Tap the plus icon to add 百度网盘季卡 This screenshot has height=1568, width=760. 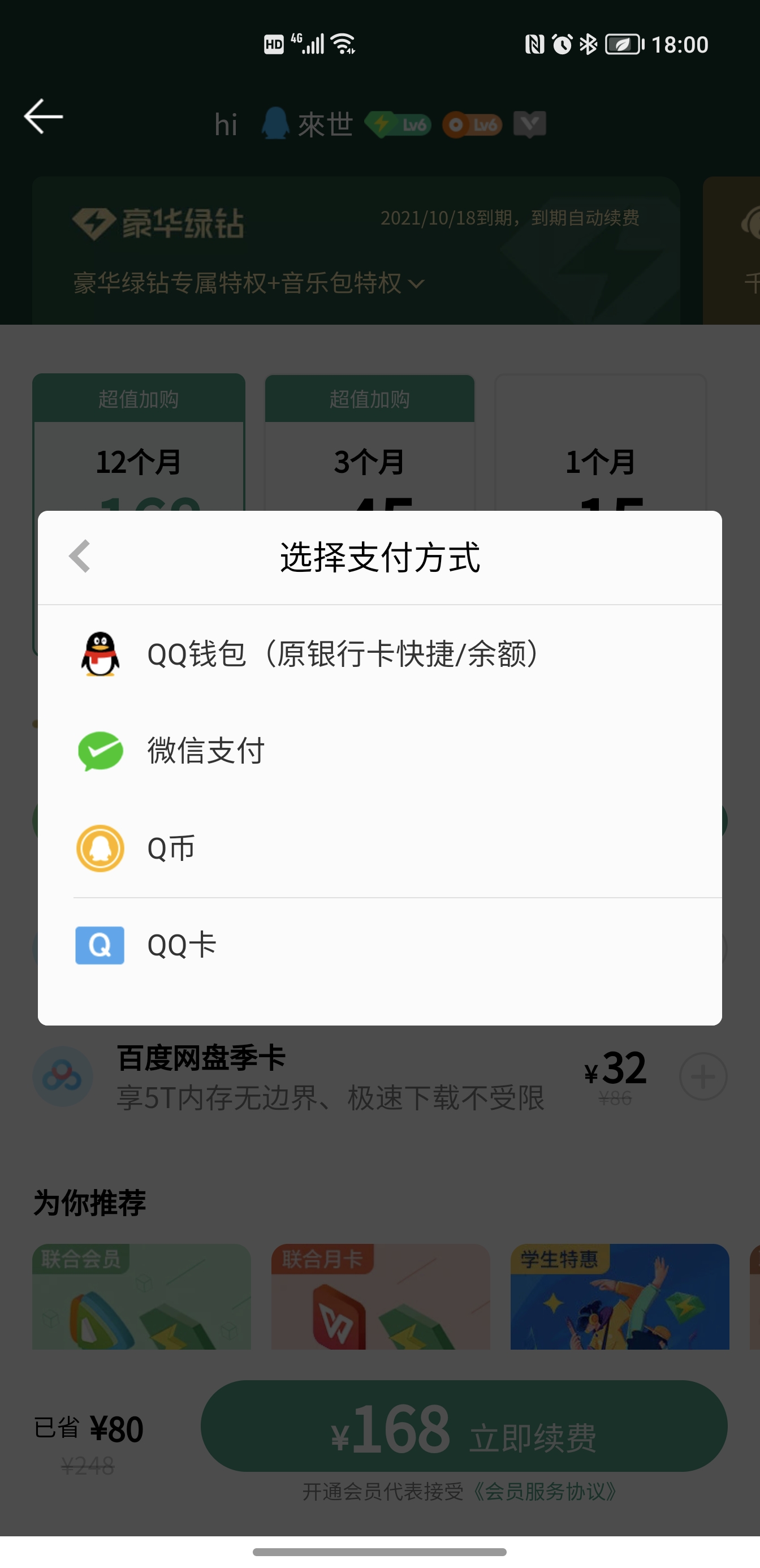pyautogui.click(x=704, y=1076)
